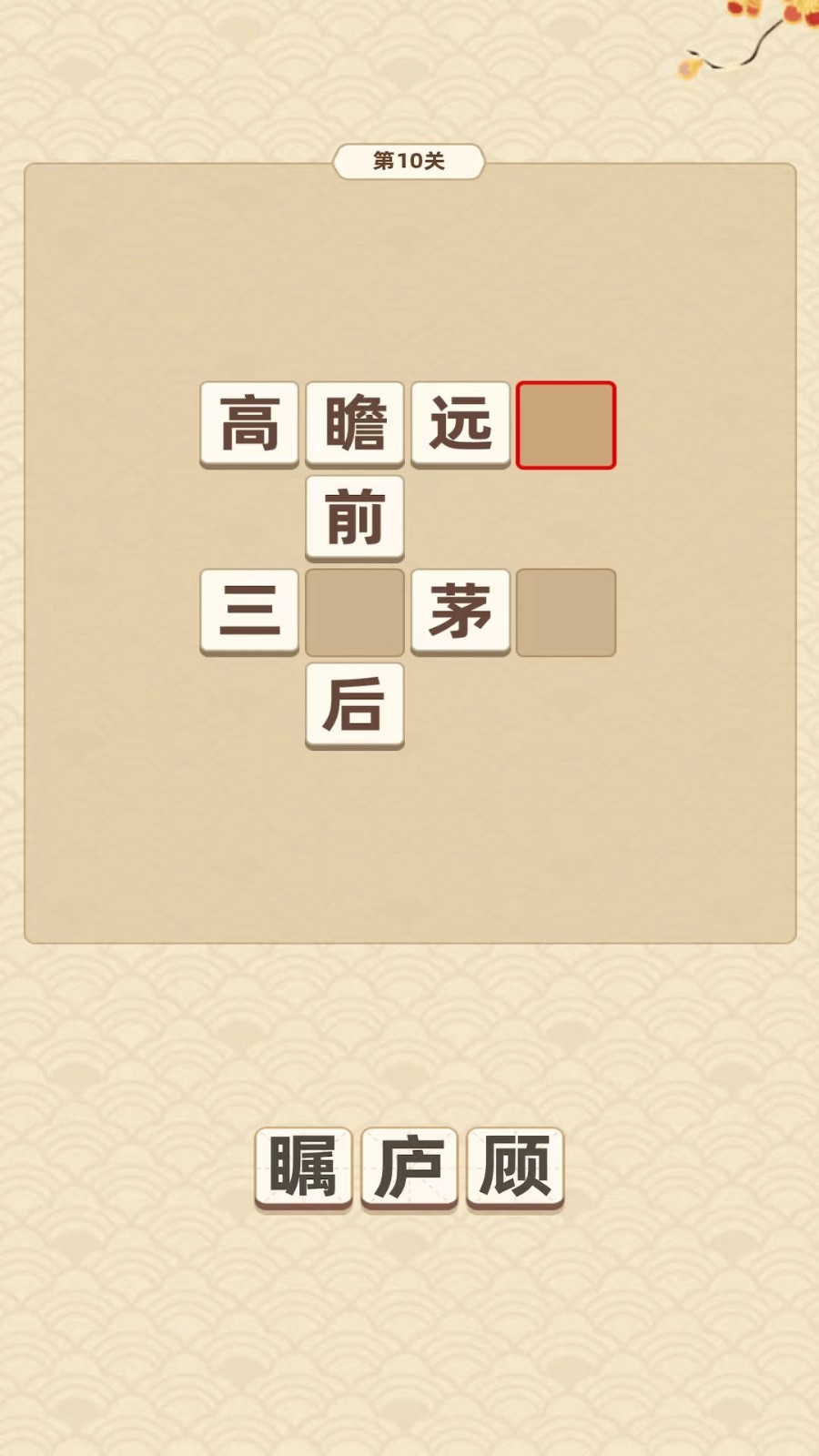Choose the 顾 character tile

(515, 1168)
